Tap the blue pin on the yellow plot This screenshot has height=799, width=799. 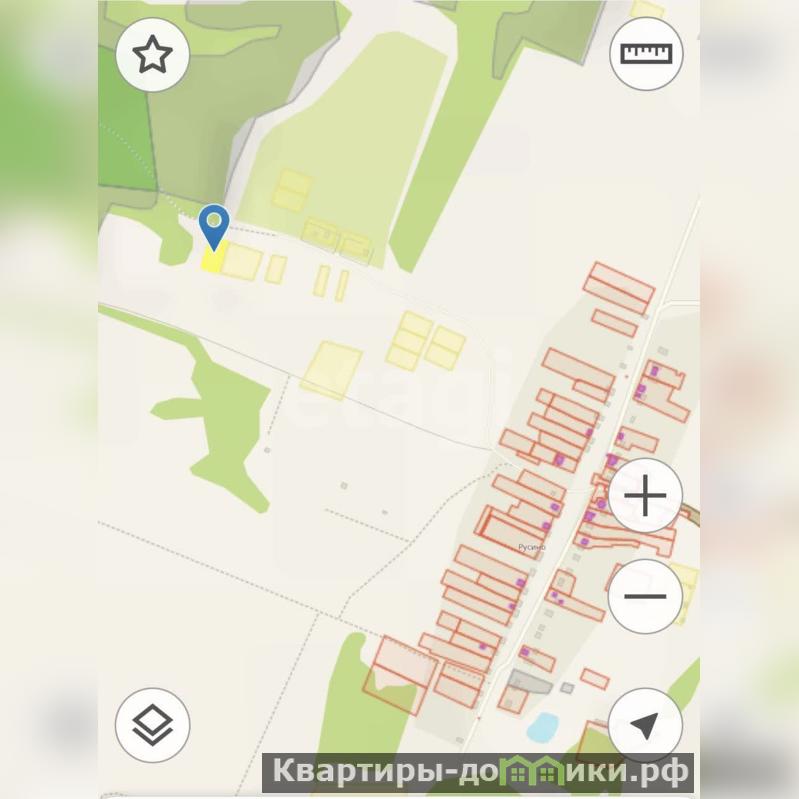point(214,227)
